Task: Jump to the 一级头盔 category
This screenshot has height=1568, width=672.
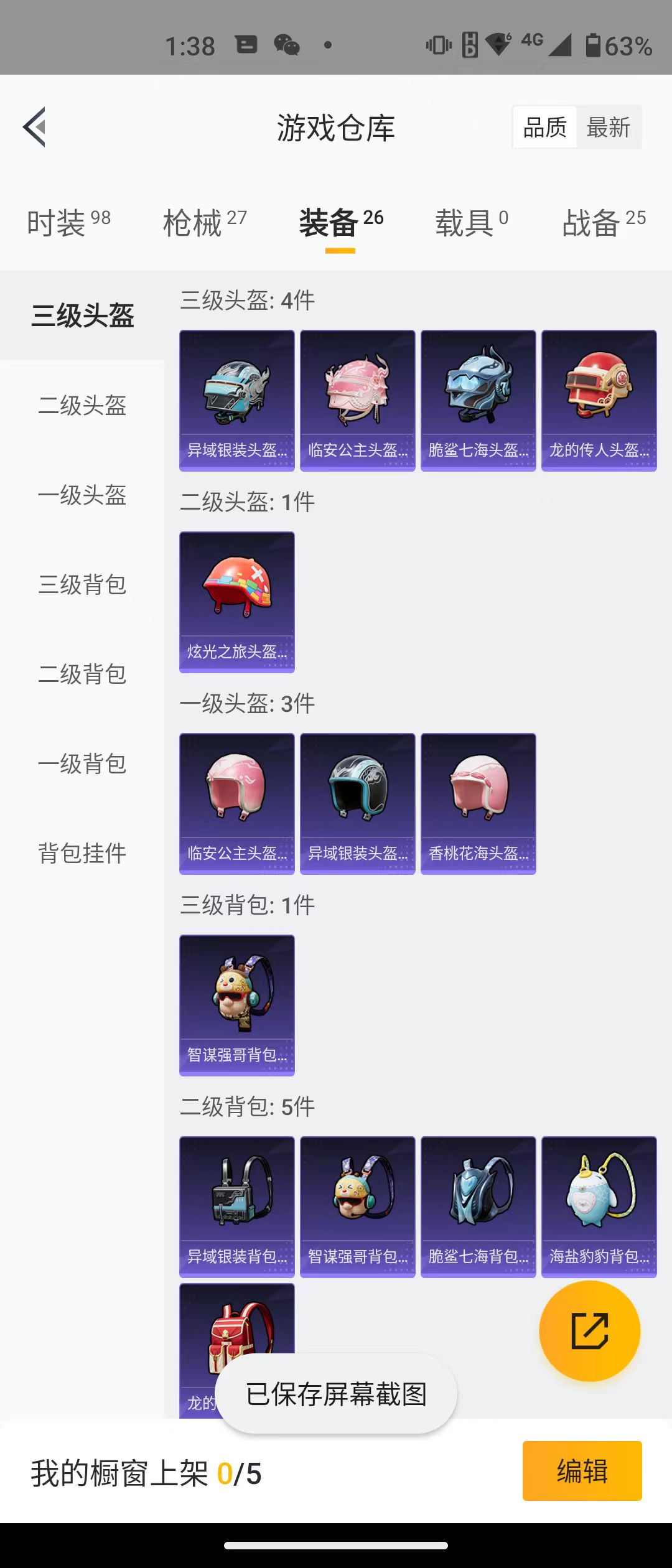Action: click(x=82, y=495)
